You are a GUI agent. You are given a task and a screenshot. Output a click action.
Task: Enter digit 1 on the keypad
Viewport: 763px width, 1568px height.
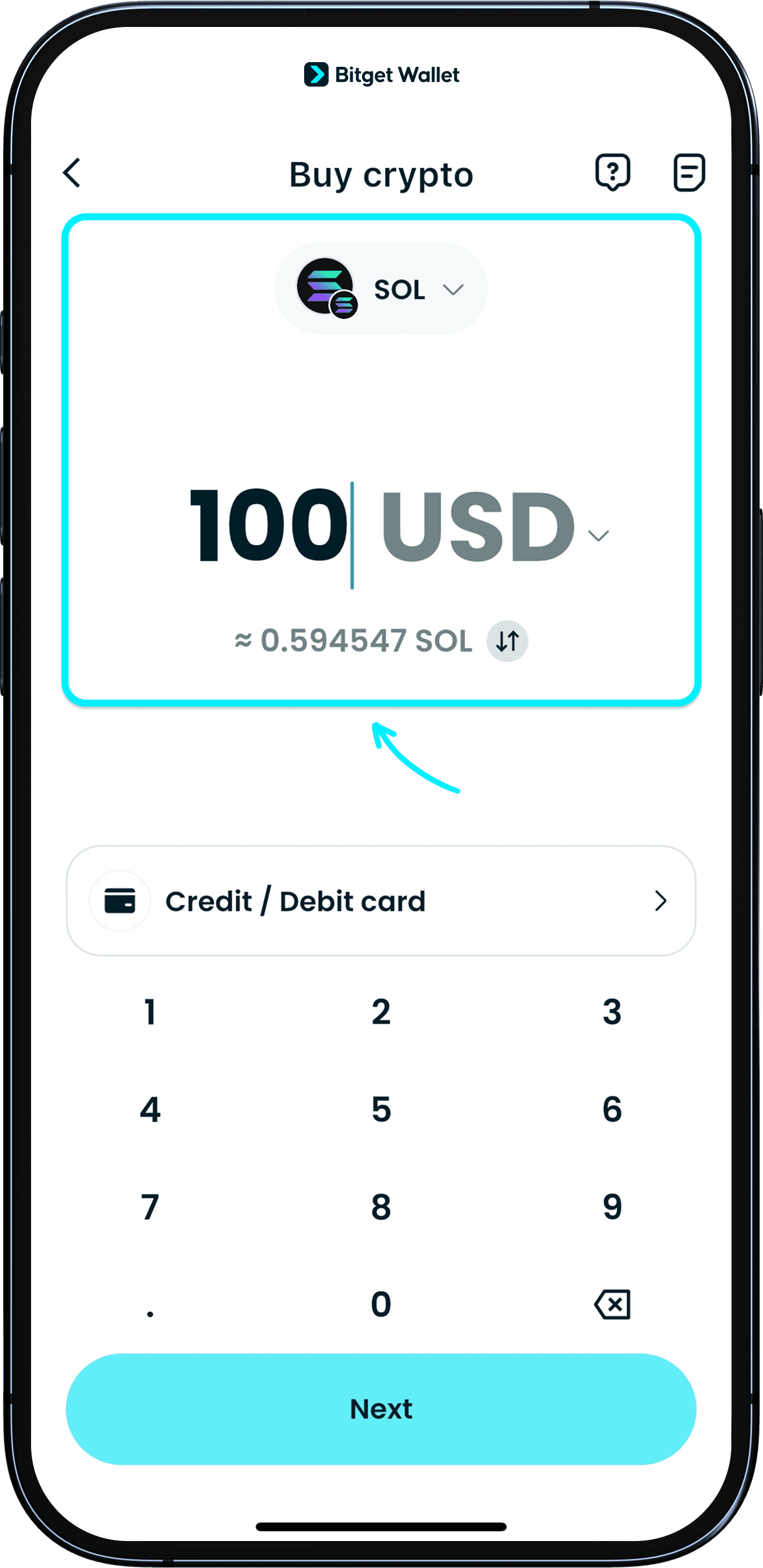[150, 1013]
